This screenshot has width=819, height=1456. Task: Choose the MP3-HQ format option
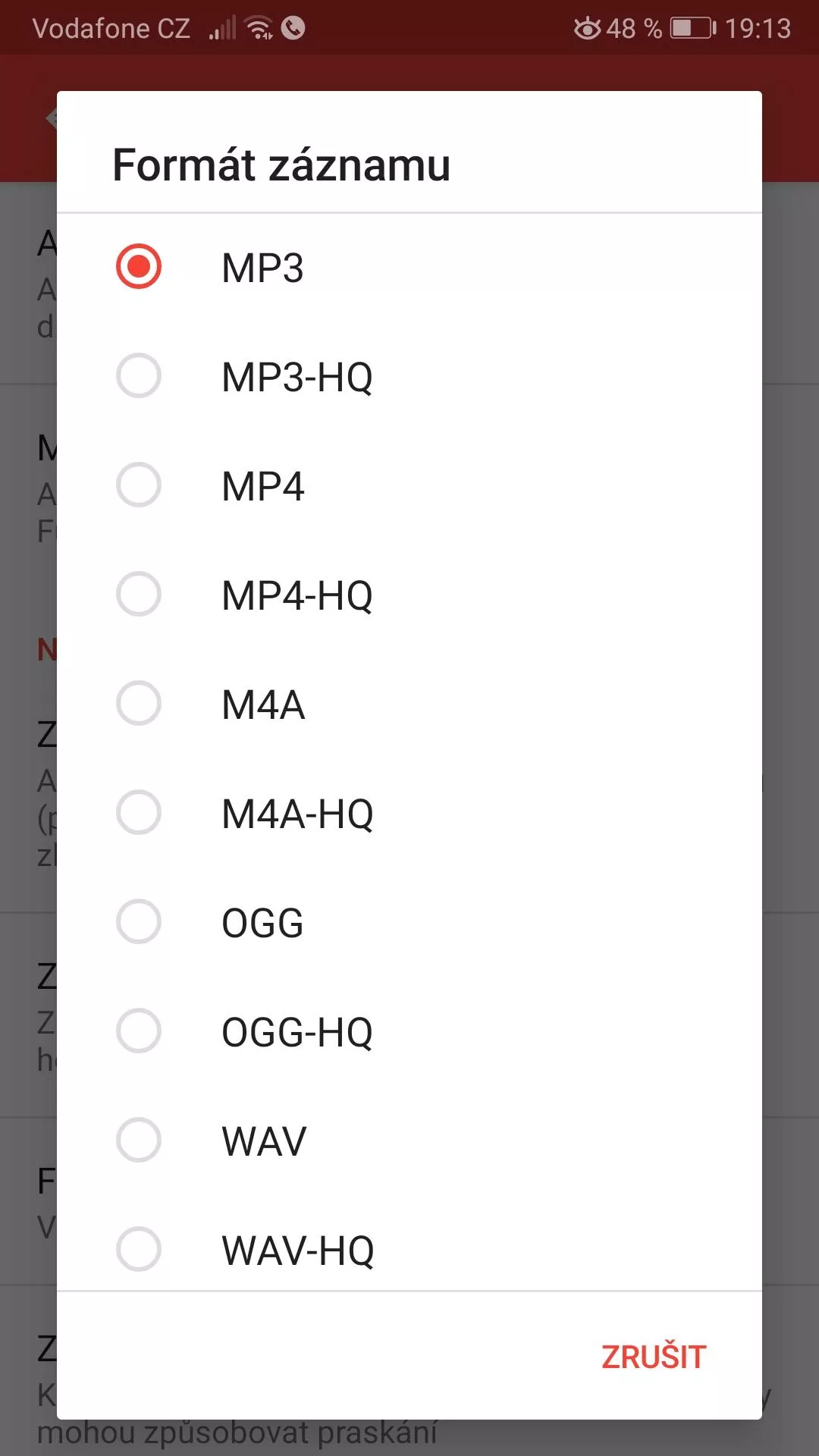[409, 376]
